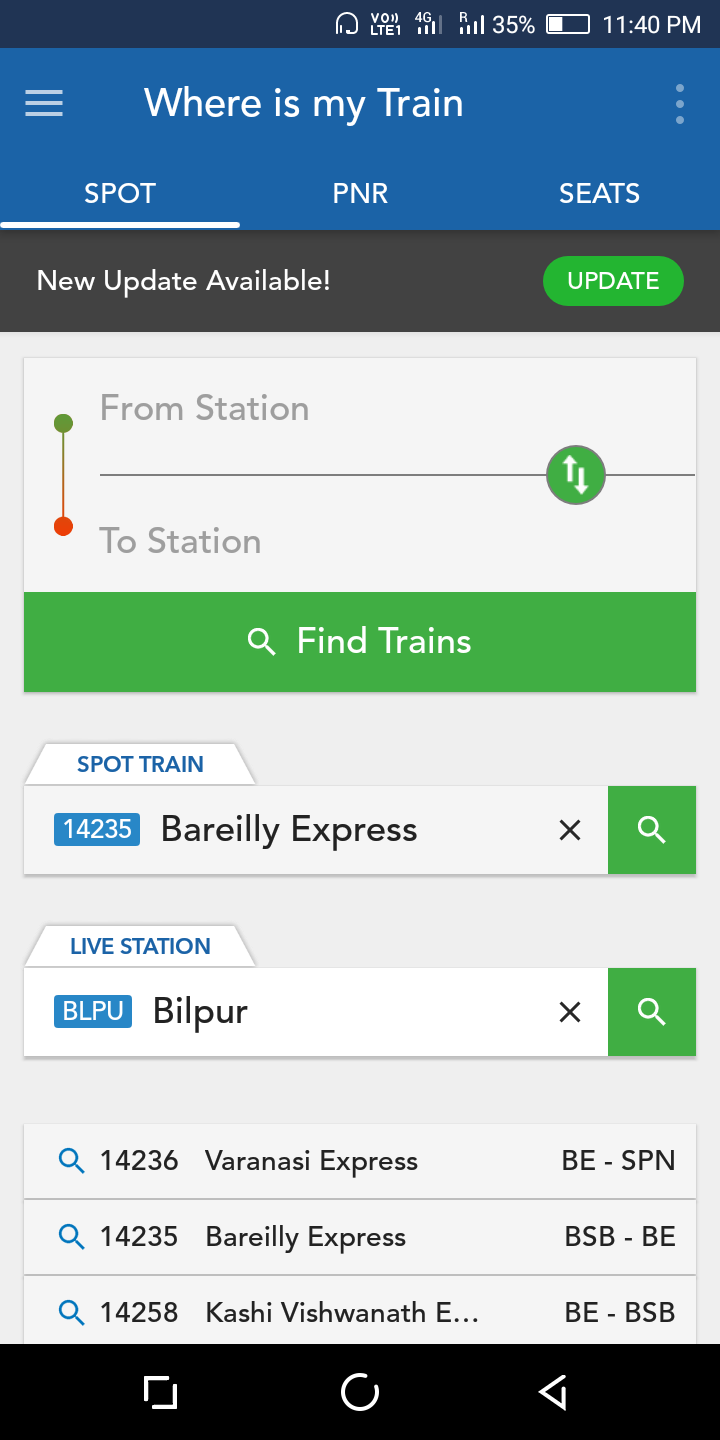The width and height of the screenshot is (720, 1440).
Task: Open the hamburger drawer menu
Action: point(44,104)
